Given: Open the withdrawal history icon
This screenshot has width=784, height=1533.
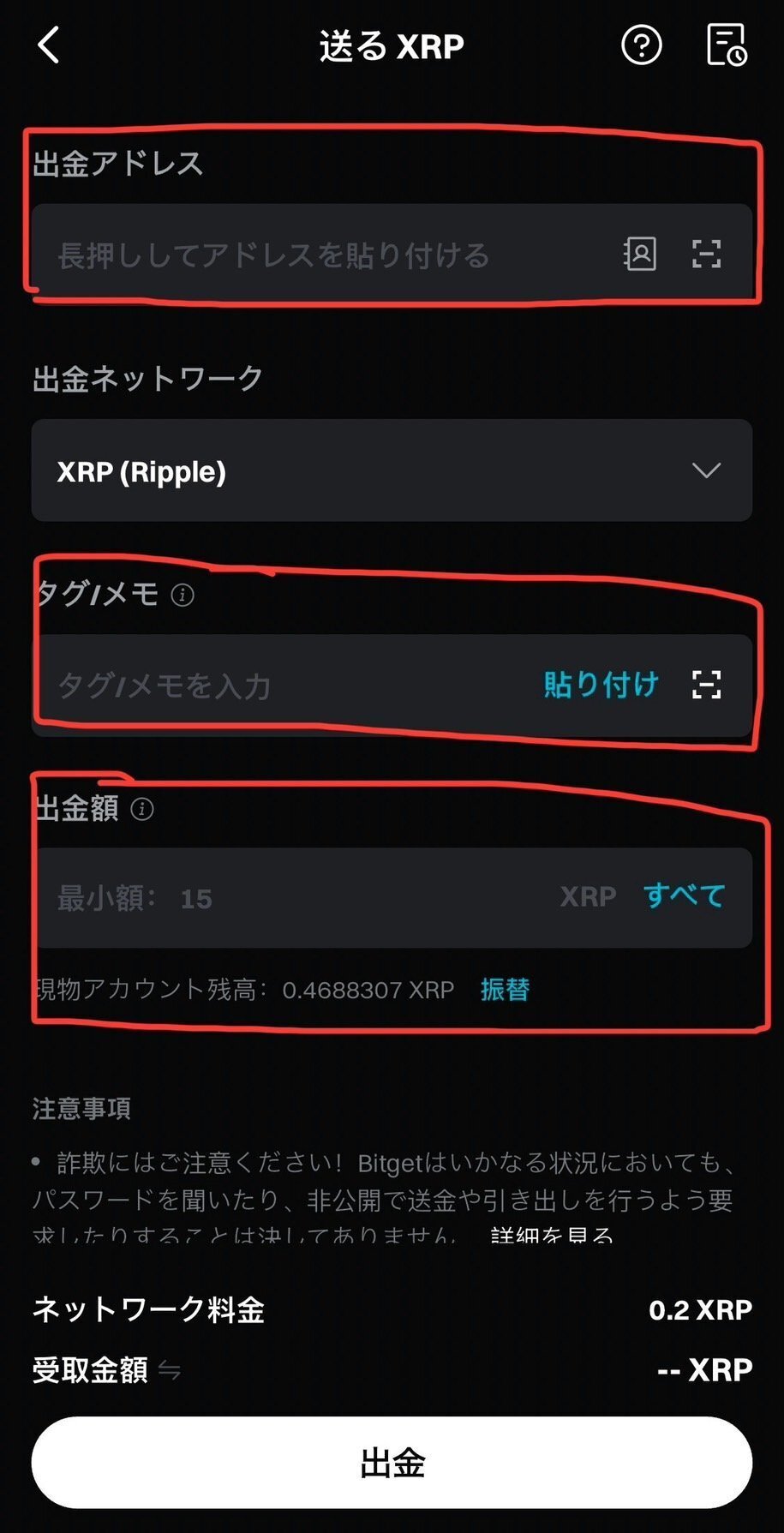Looking at the screenshot, I should point(726,45).
